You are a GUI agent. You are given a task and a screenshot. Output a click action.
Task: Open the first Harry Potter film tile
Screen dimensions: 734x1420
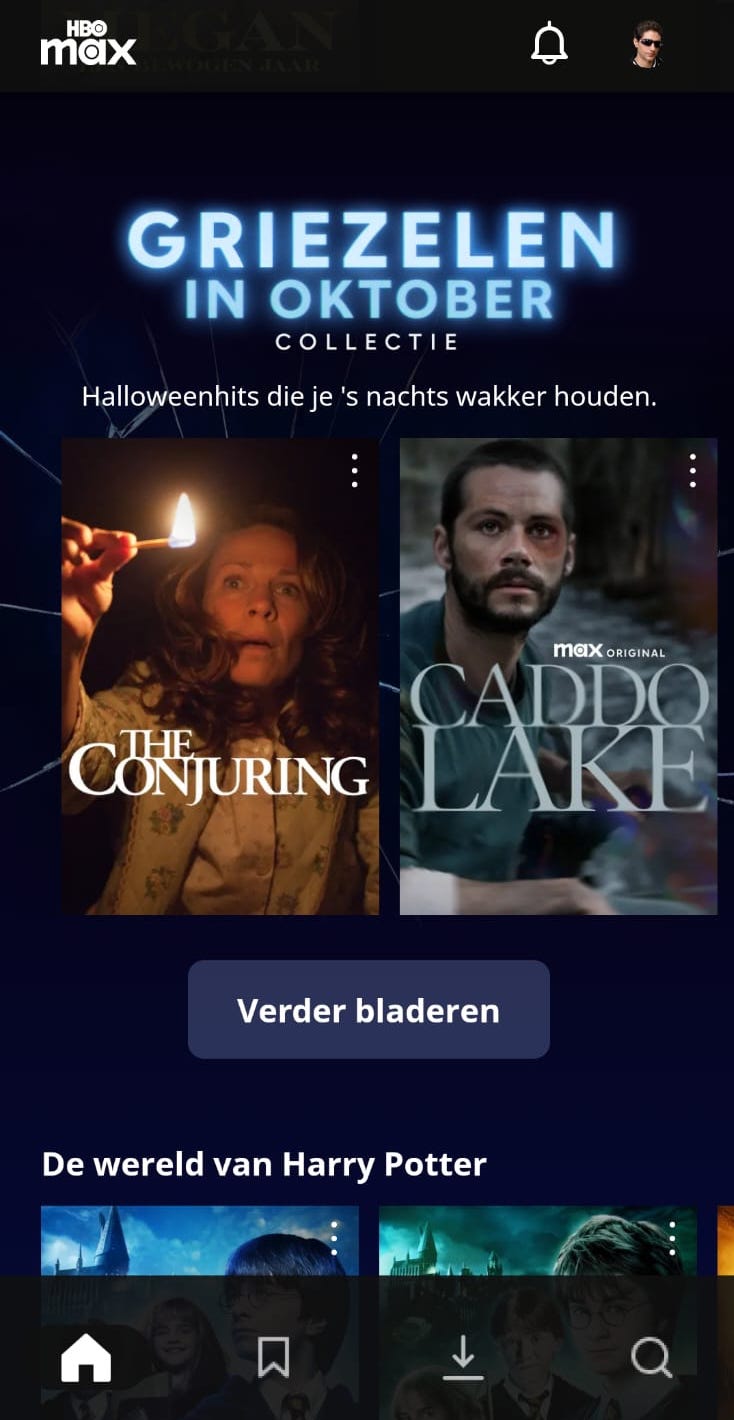[x=180, y=1242]
